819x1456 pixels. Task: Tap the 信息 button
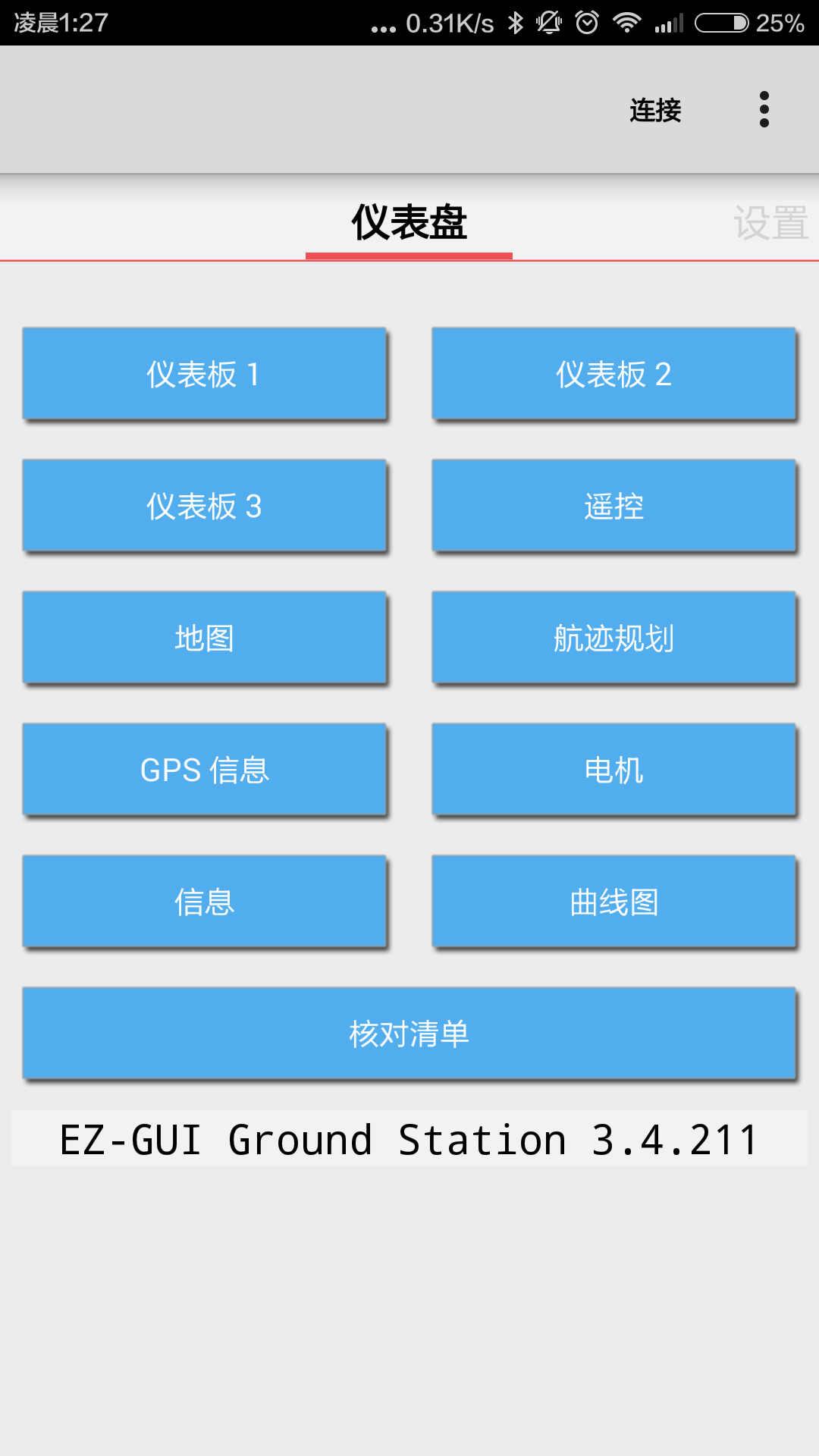pyautogui.click(x=205, y=902)
